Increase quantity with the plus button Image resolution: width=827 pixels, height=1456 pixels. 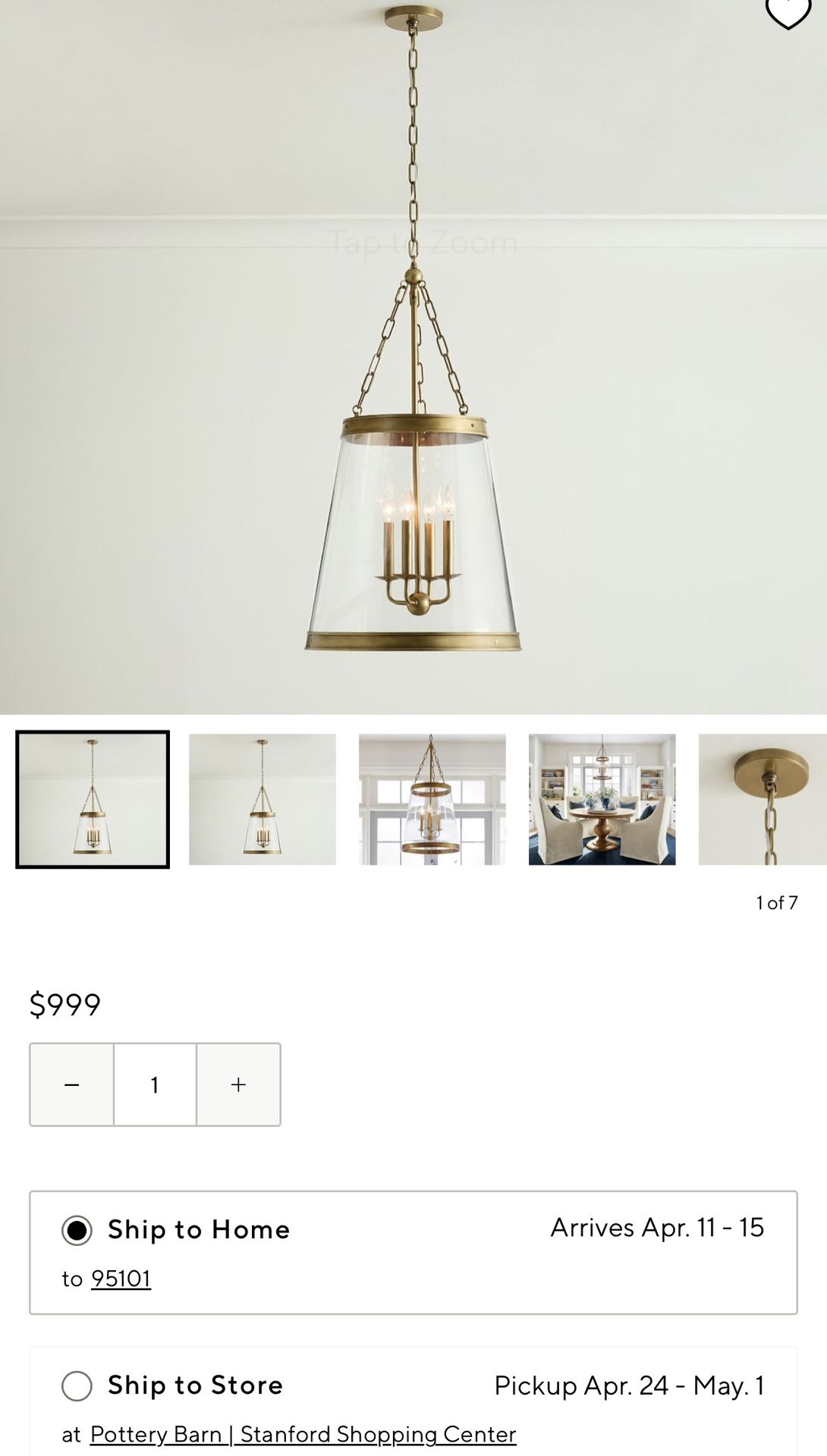[x=238, y=1084]
